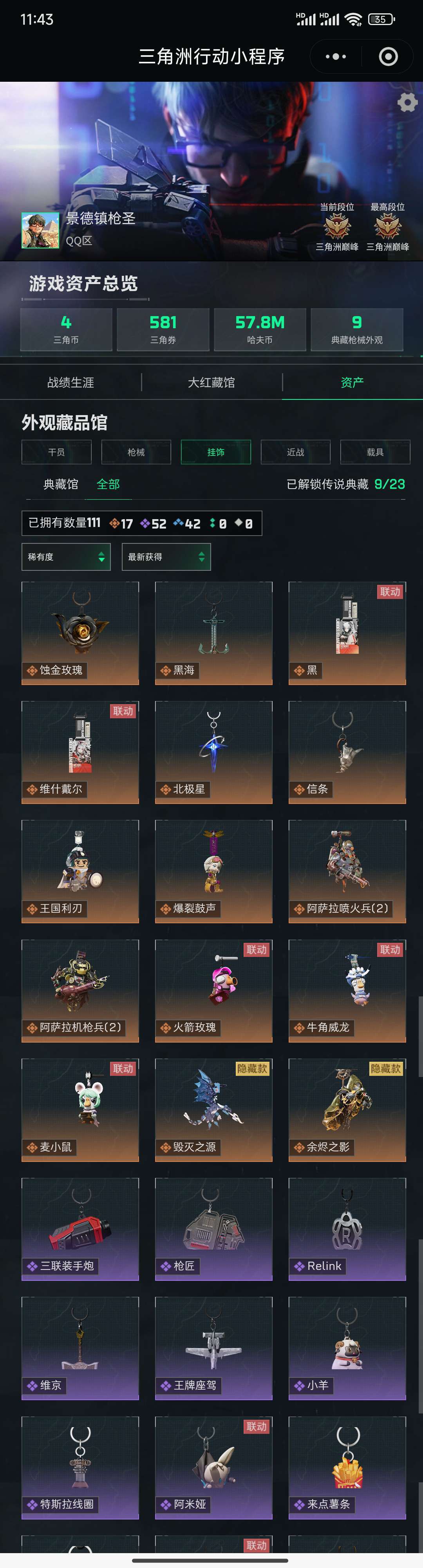Expand the 稀有度 dropdown
423x1568 pixels.
(66, 557)
